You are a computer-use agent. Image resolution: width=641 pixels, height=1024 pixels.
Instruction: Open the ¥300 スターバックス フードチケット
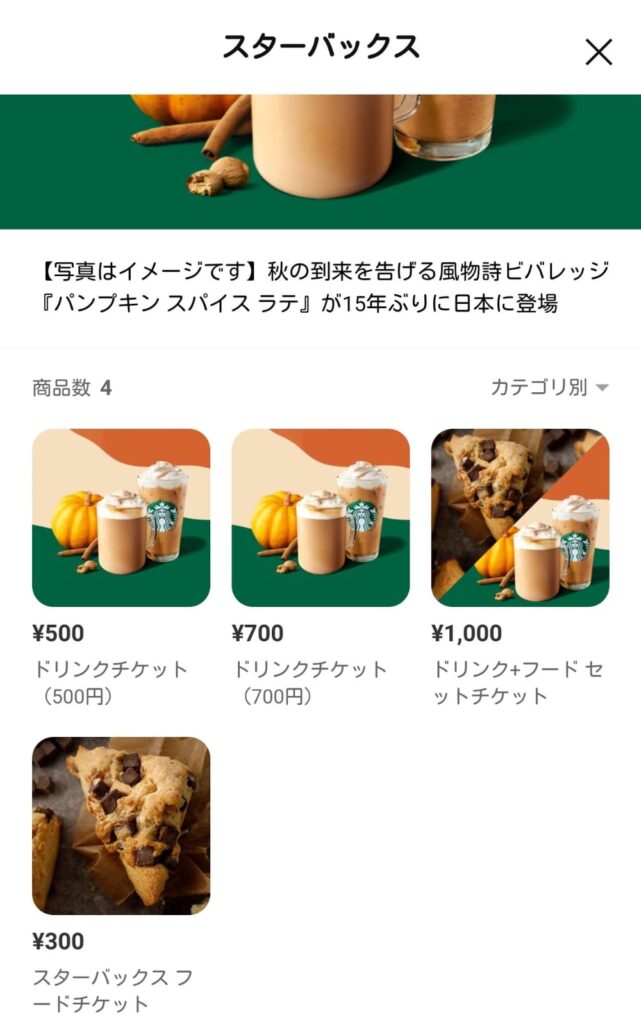pos(121,825)
